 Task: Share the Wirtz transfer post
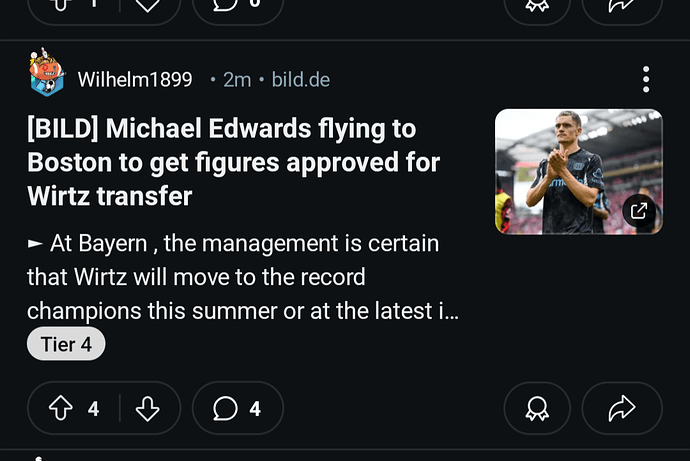(x=622, y=408)
